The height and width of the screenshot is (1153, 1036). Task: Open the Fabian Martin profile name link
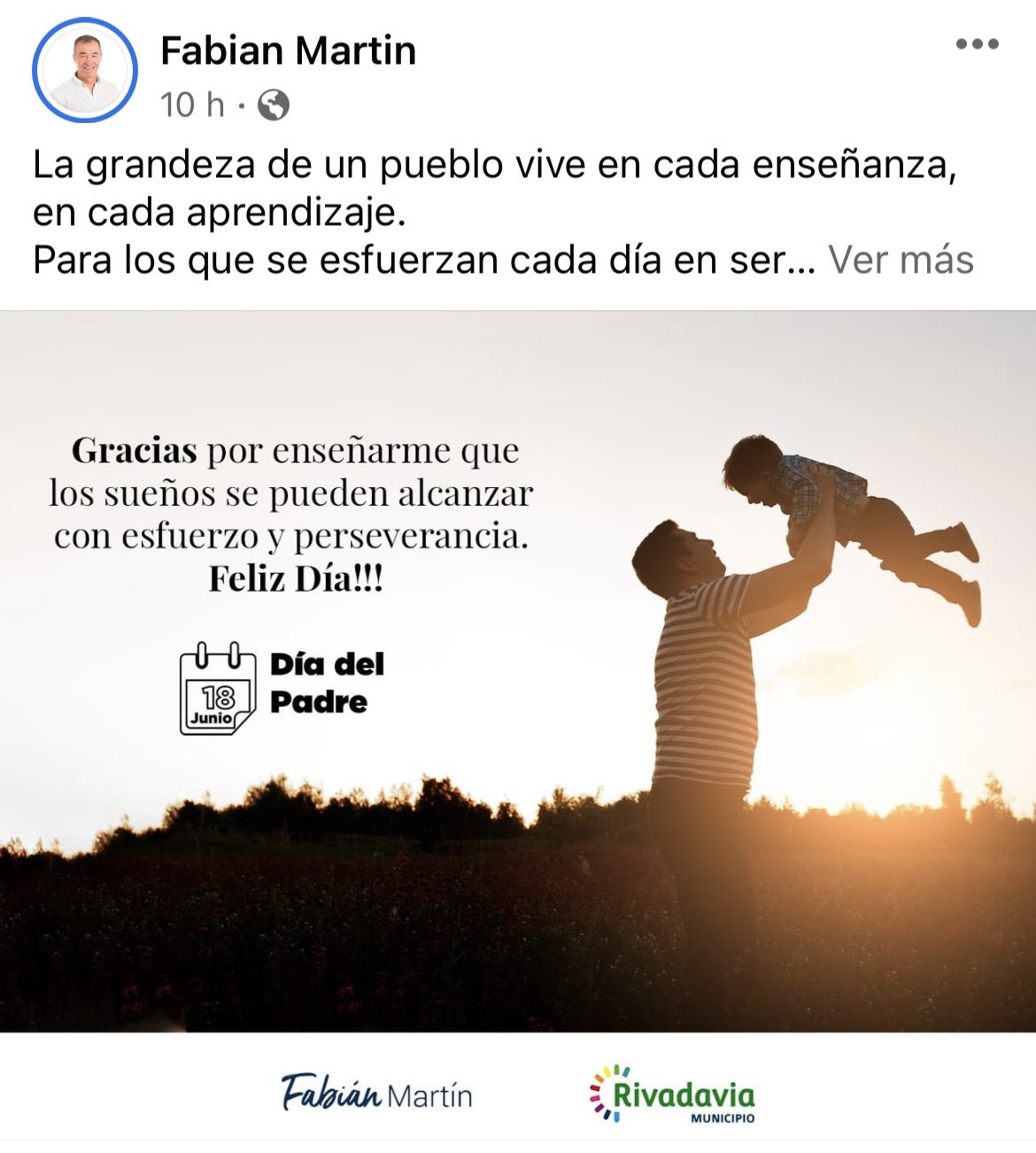point(288,50)
